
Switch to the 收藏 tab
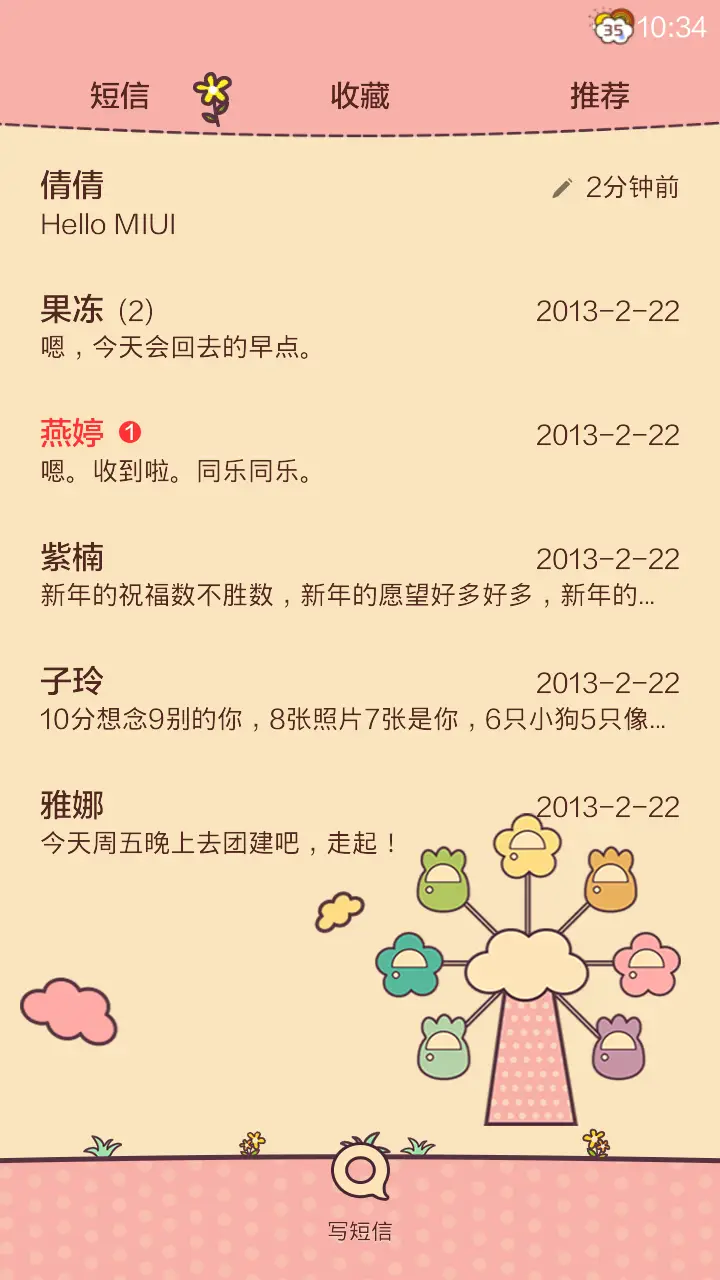[360, 96]
